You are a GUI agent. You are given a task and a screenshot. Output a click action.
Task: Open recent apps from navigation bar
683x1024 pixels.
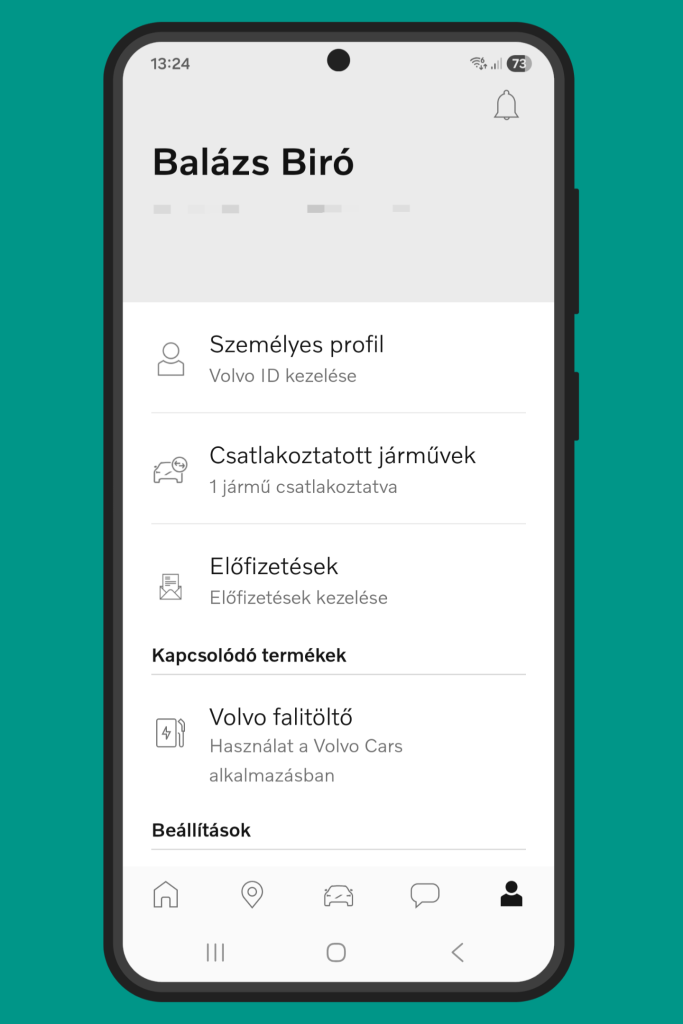point(215,952)
